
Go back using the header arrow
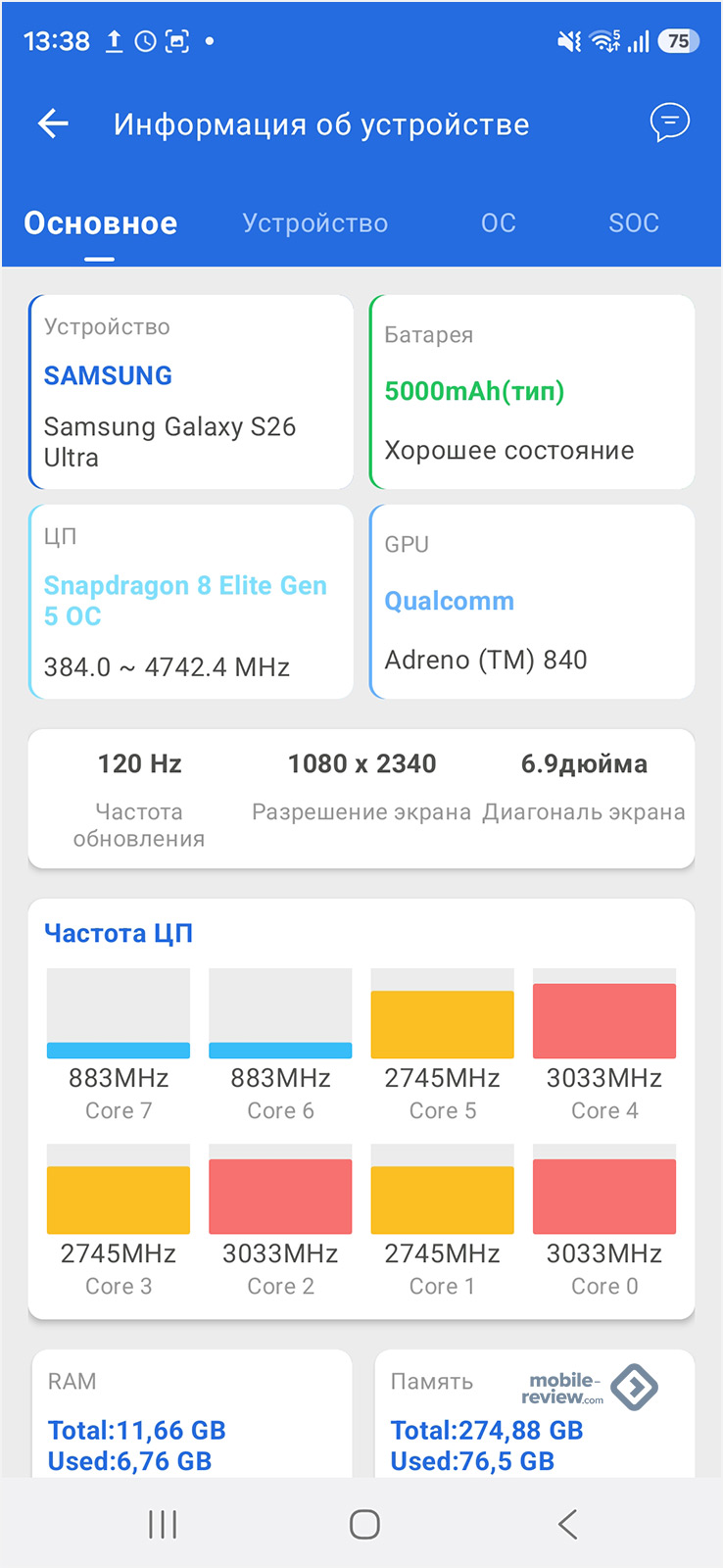point(53,123)
